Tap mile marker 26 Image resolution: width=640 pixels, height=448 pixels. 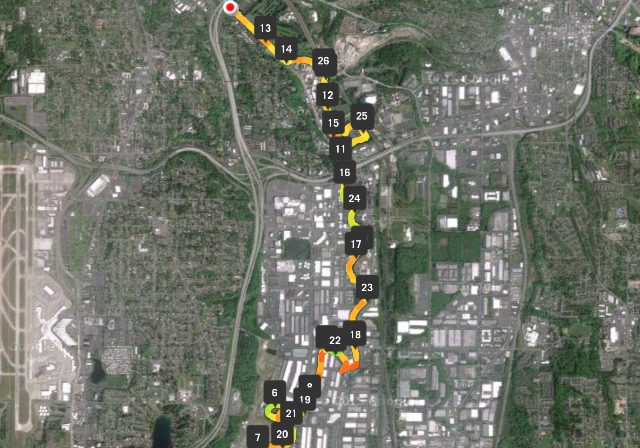pos(322,61)
